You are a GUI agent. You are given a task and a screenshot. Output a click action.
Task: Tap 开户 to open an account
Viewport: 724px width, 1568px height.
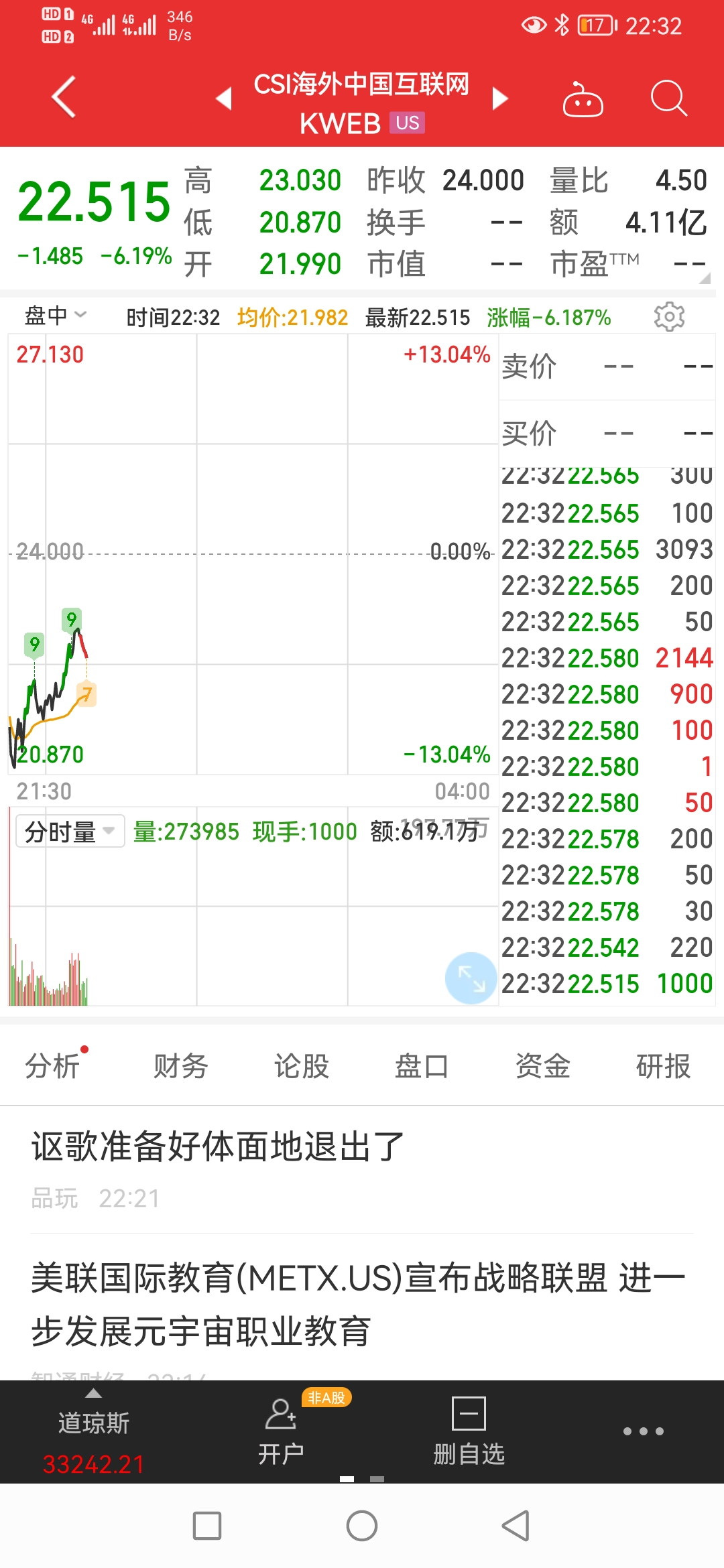pyautogui.click(x=281, y=1431)
